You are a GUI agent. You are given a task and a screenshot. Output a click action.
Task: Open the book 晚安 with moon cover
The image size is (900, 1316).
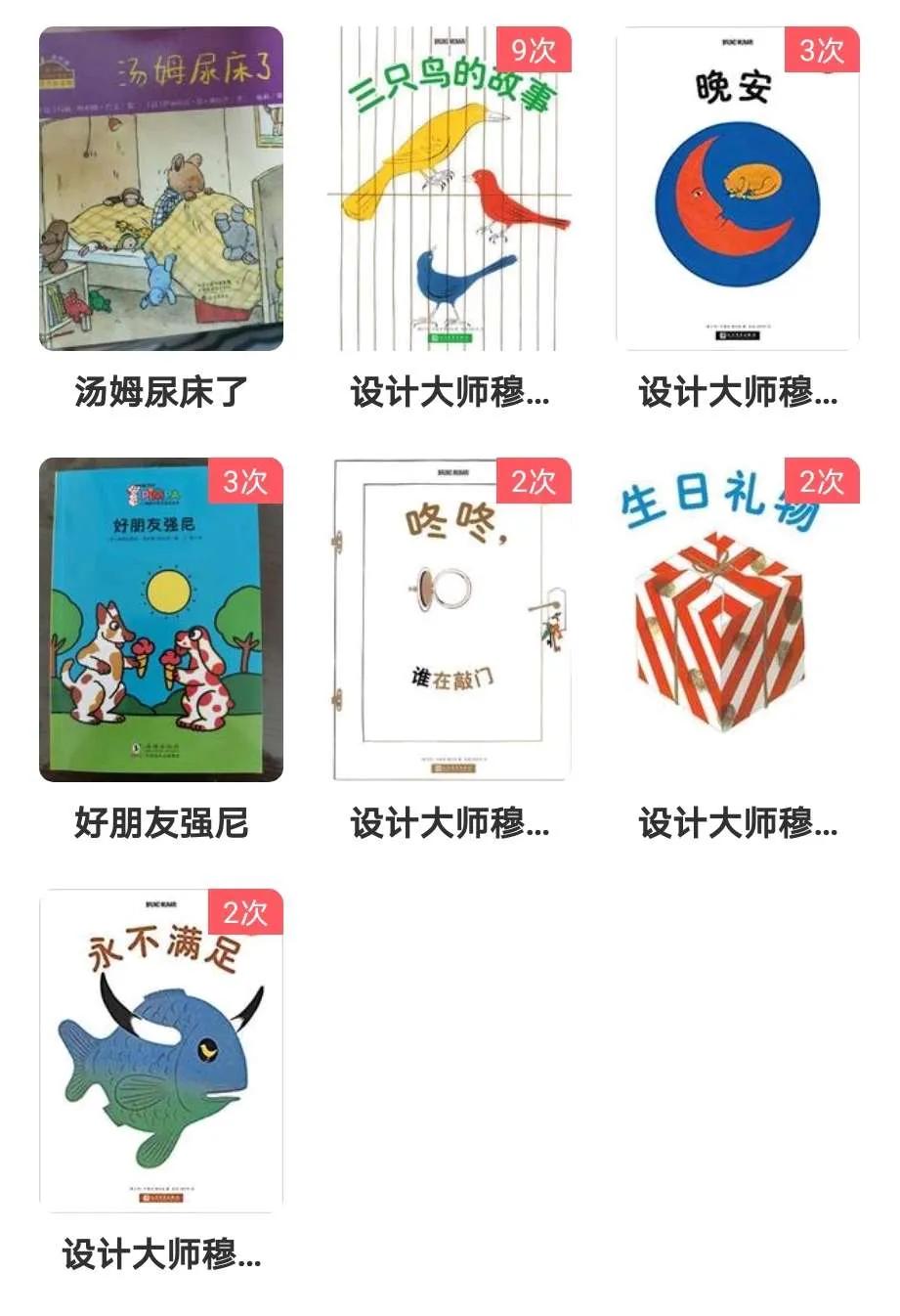click(x=738, y=189)
